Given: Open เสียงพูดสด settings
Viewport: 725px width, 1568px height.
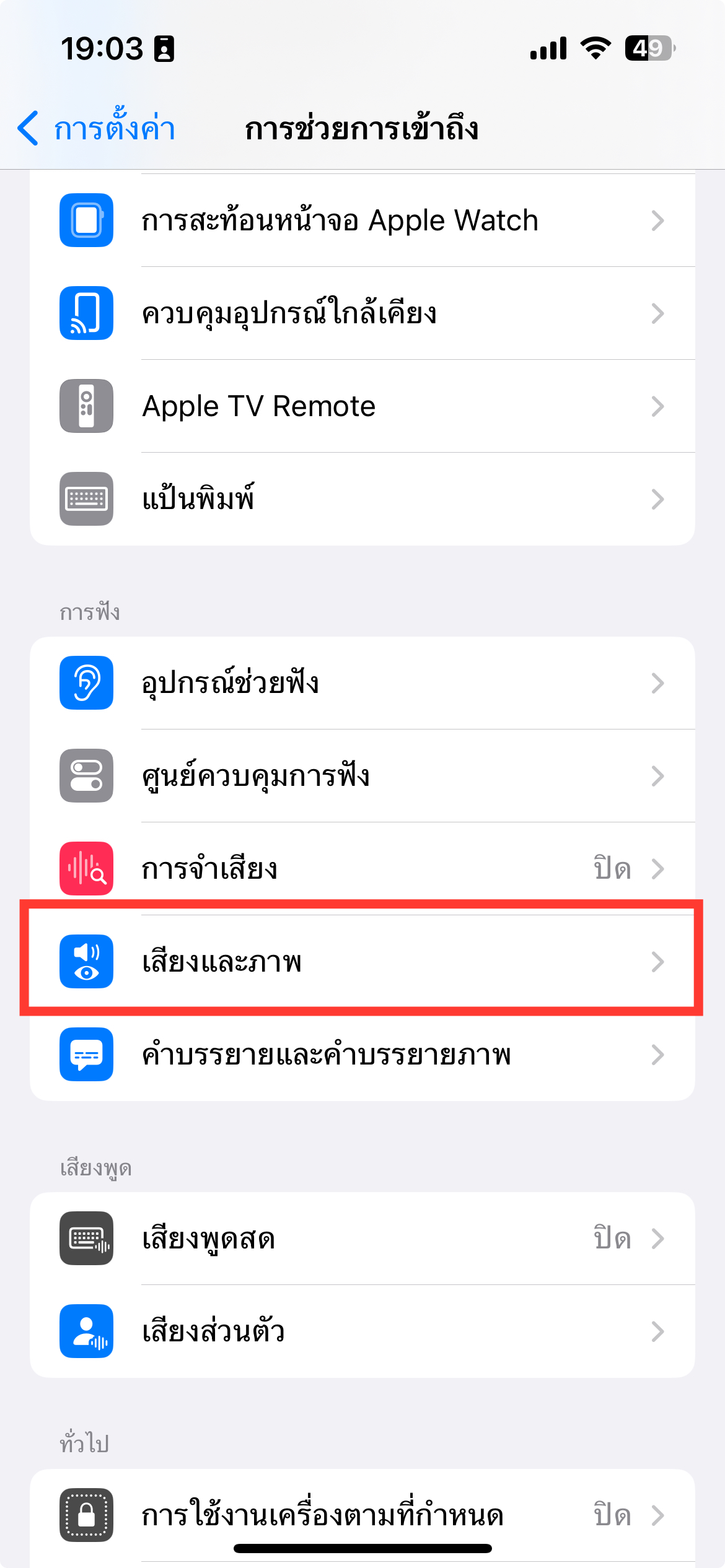Looking at the screenshot, I should (362, 1239).
